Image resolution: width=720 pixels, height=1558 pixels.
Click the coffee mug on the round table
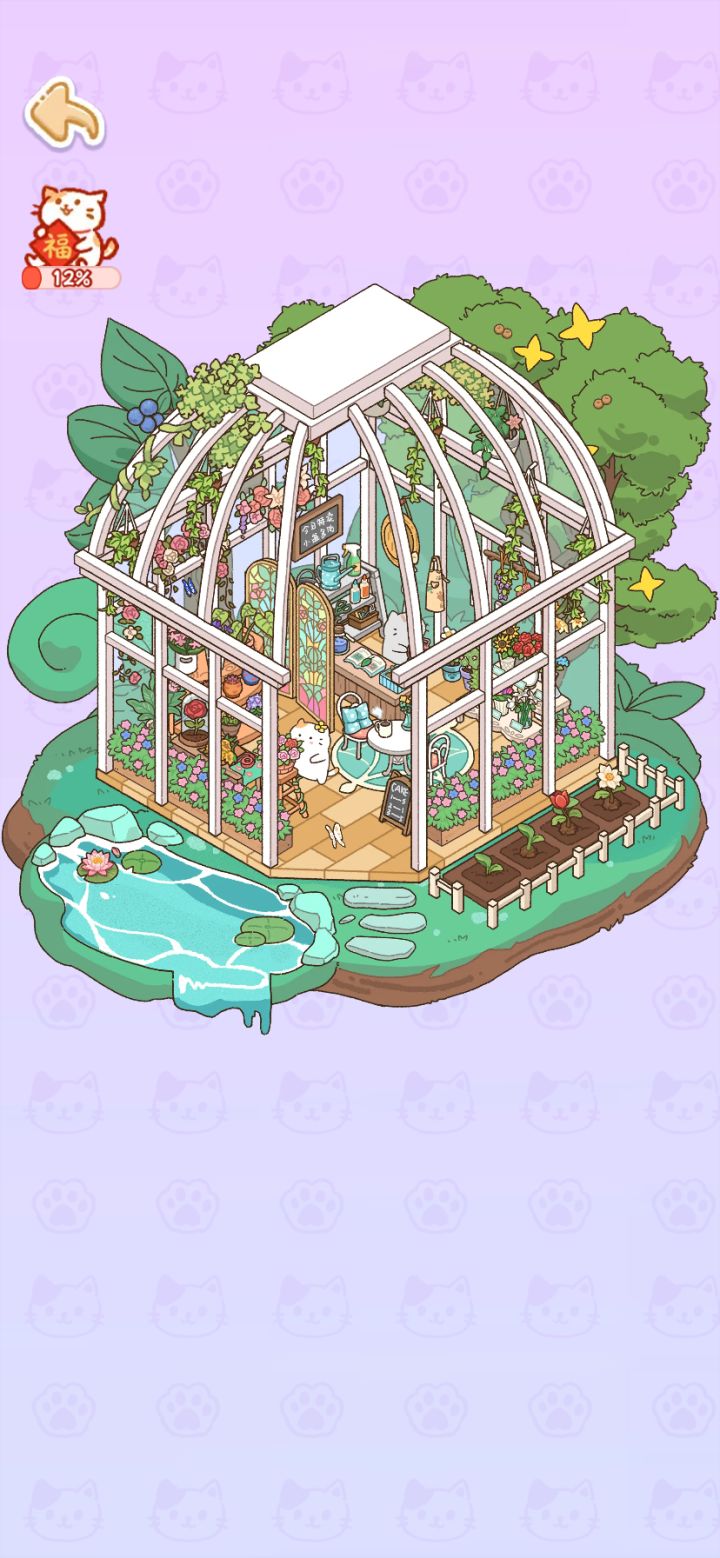(x=384, y=728)
